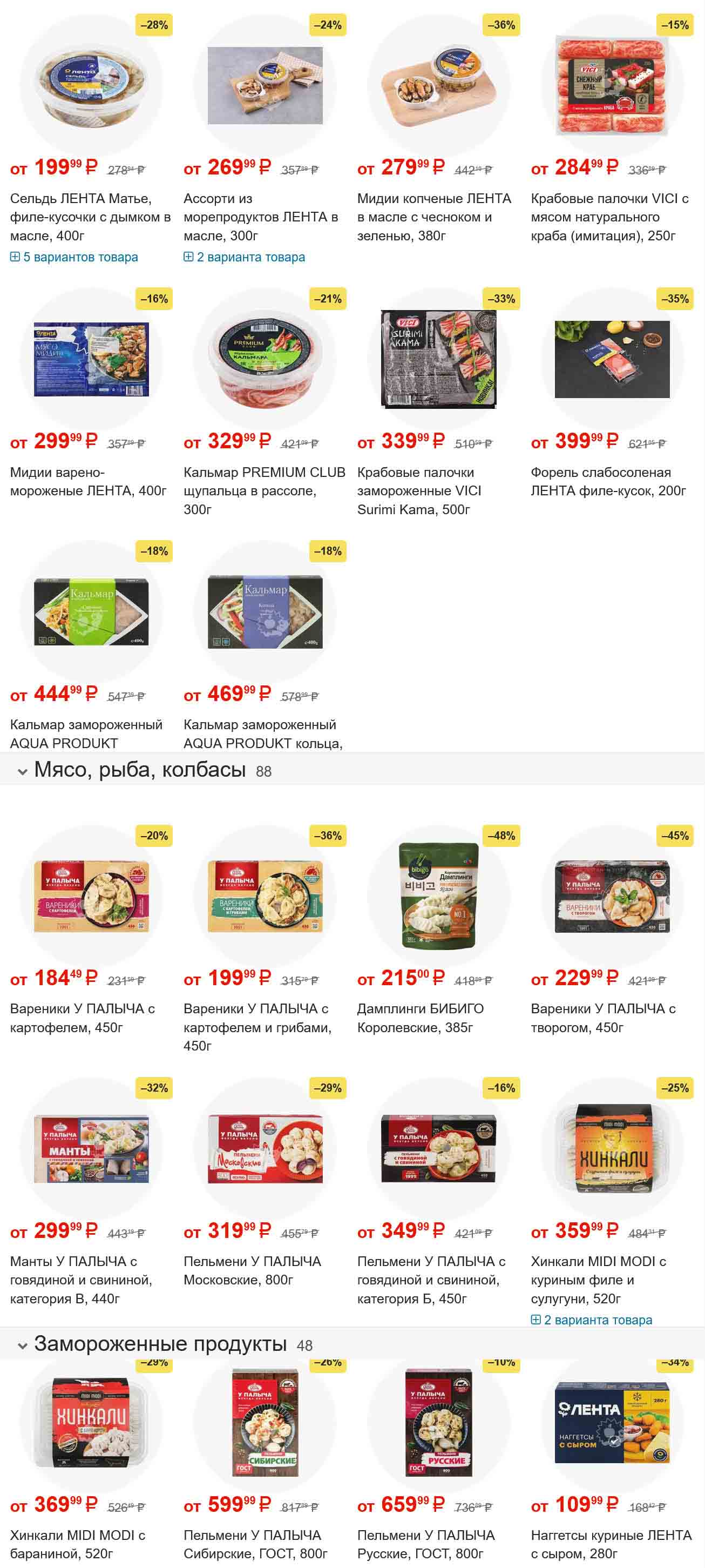705x1568 pixels.
Task: Expand 2 варианта товара for Хинкали MIDI MODI
Action: [596, 1320]
